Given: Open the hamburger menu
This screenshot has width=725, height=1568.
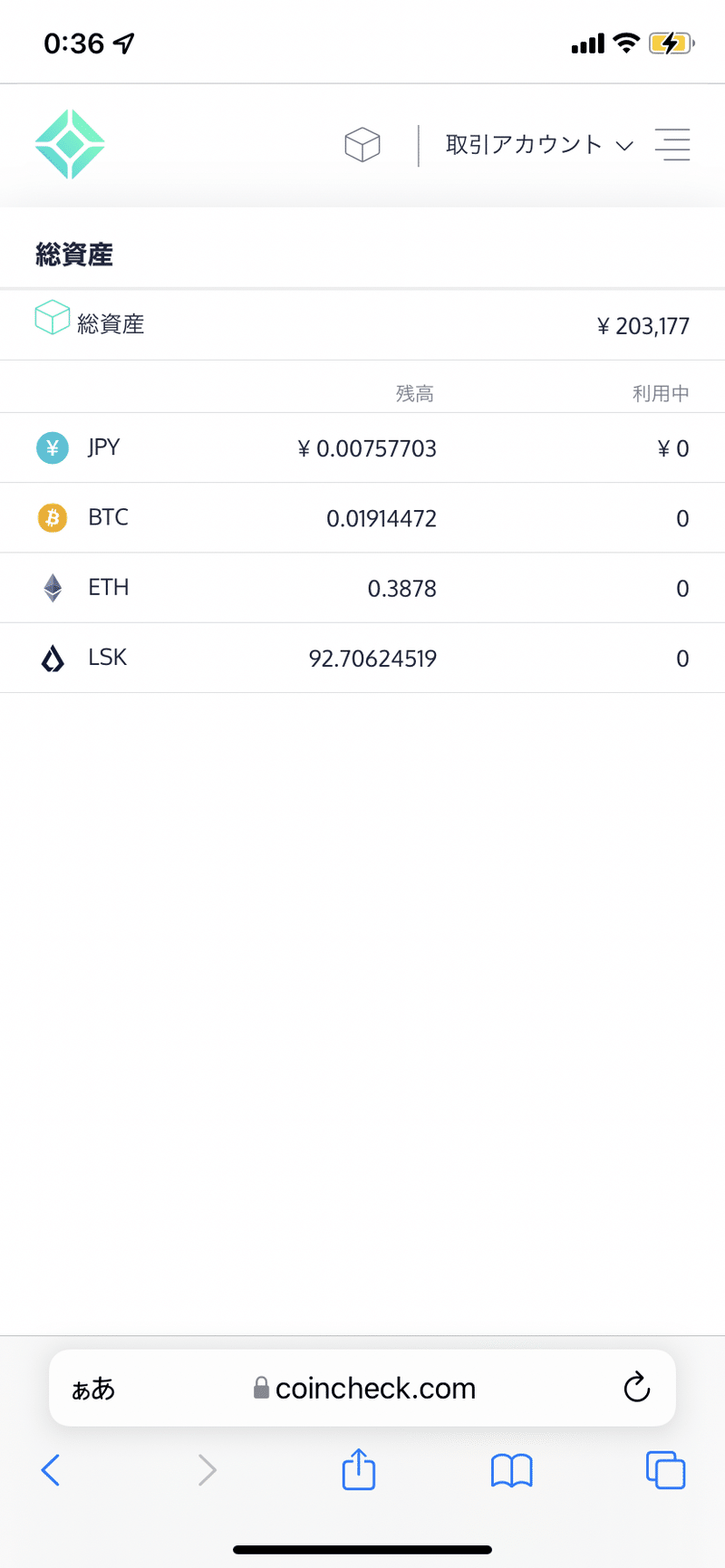Looking at the screenshot, I should (672, 145).
